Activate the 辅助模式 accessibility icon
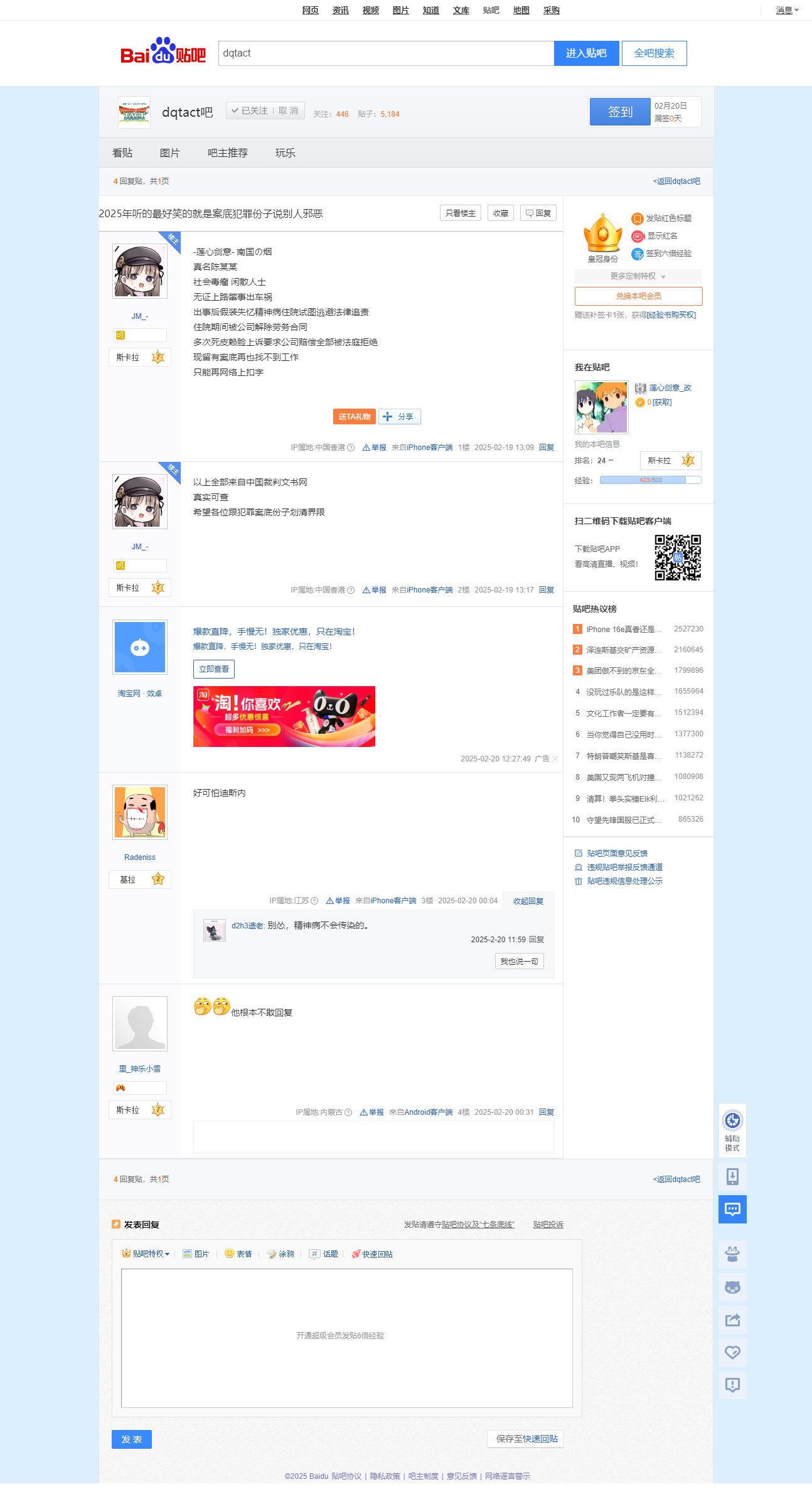 click(x=732, y=1121)
